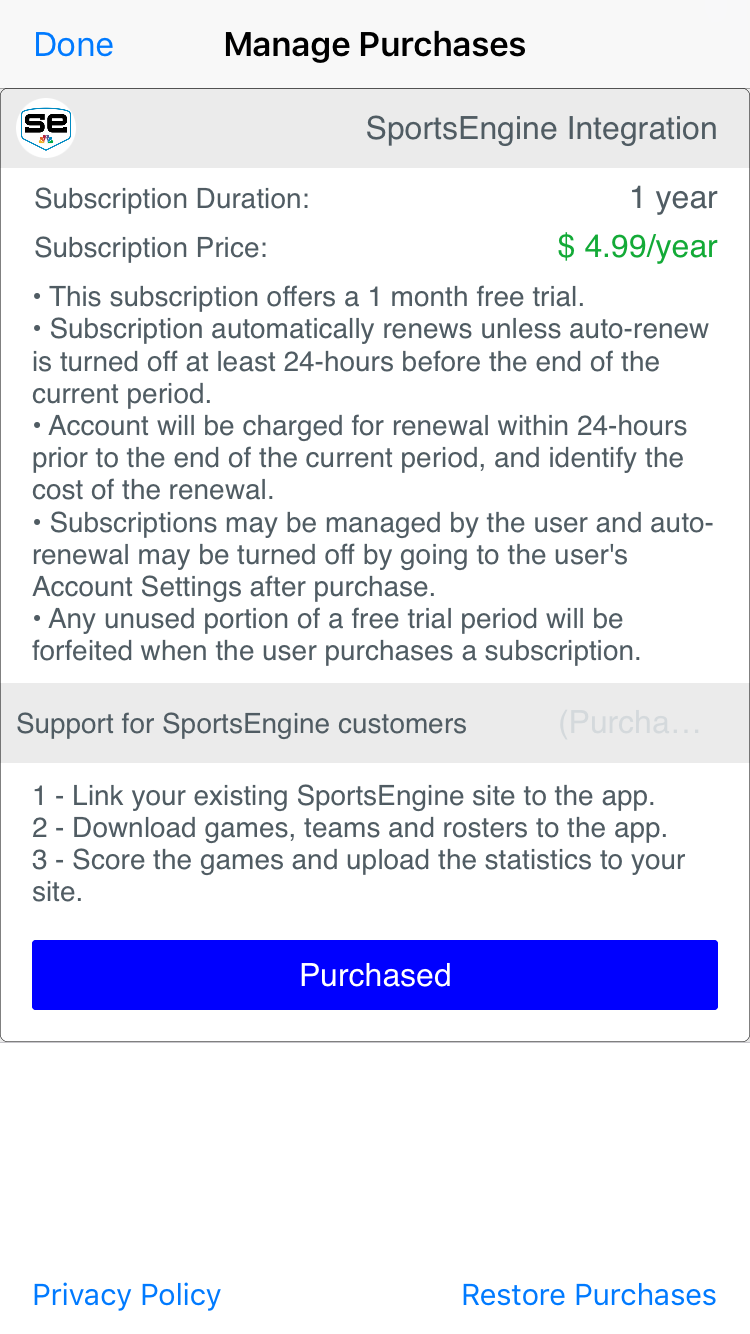This screenshot has height=1334, width=750.
Task: Tap Restore Purchases
Action: click(589, 1295)
